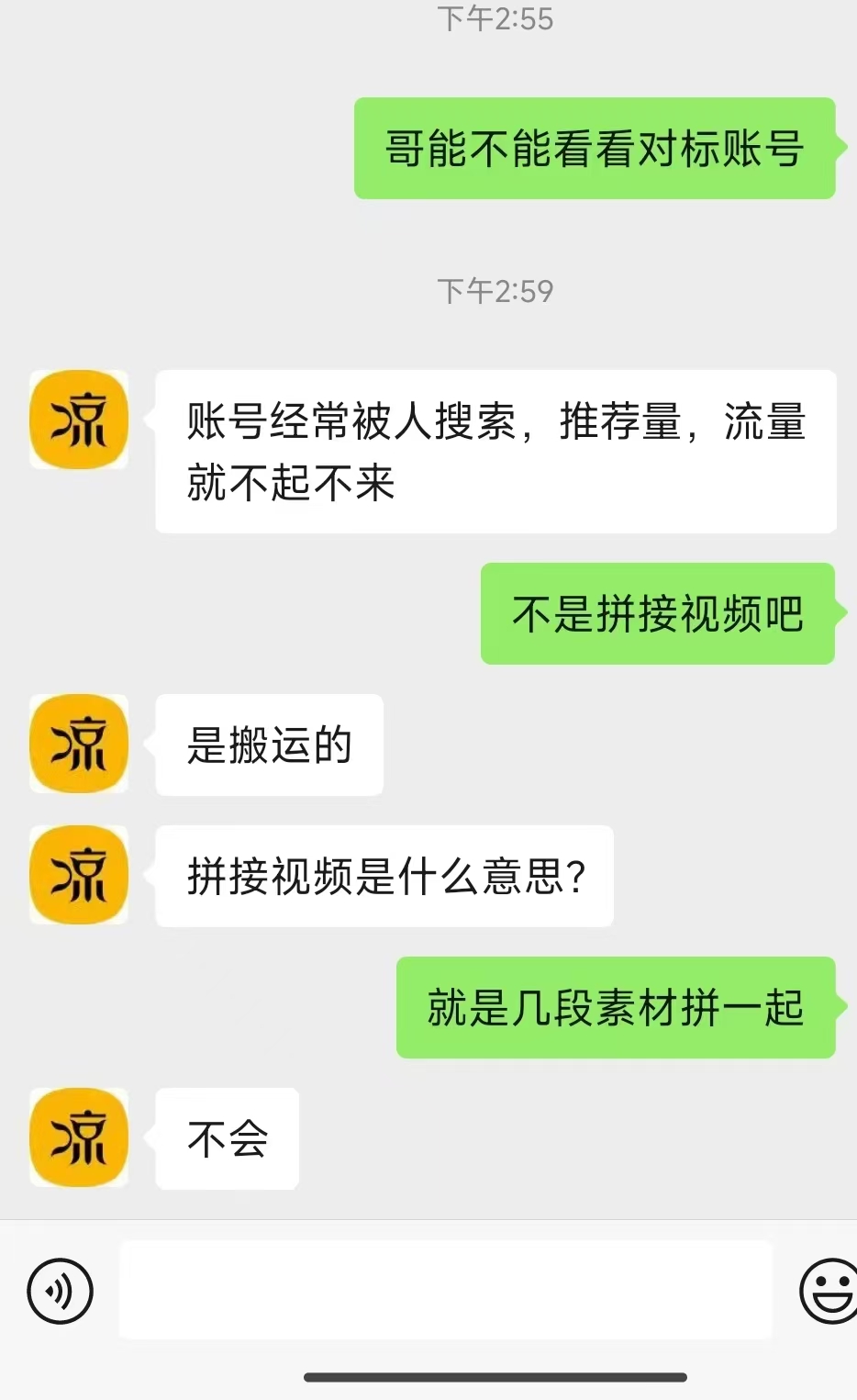The image size is (857, 1400).
Task: Tap the 凉 avatar next to 拼接视频是什么意思
Action: pos(78,876)
